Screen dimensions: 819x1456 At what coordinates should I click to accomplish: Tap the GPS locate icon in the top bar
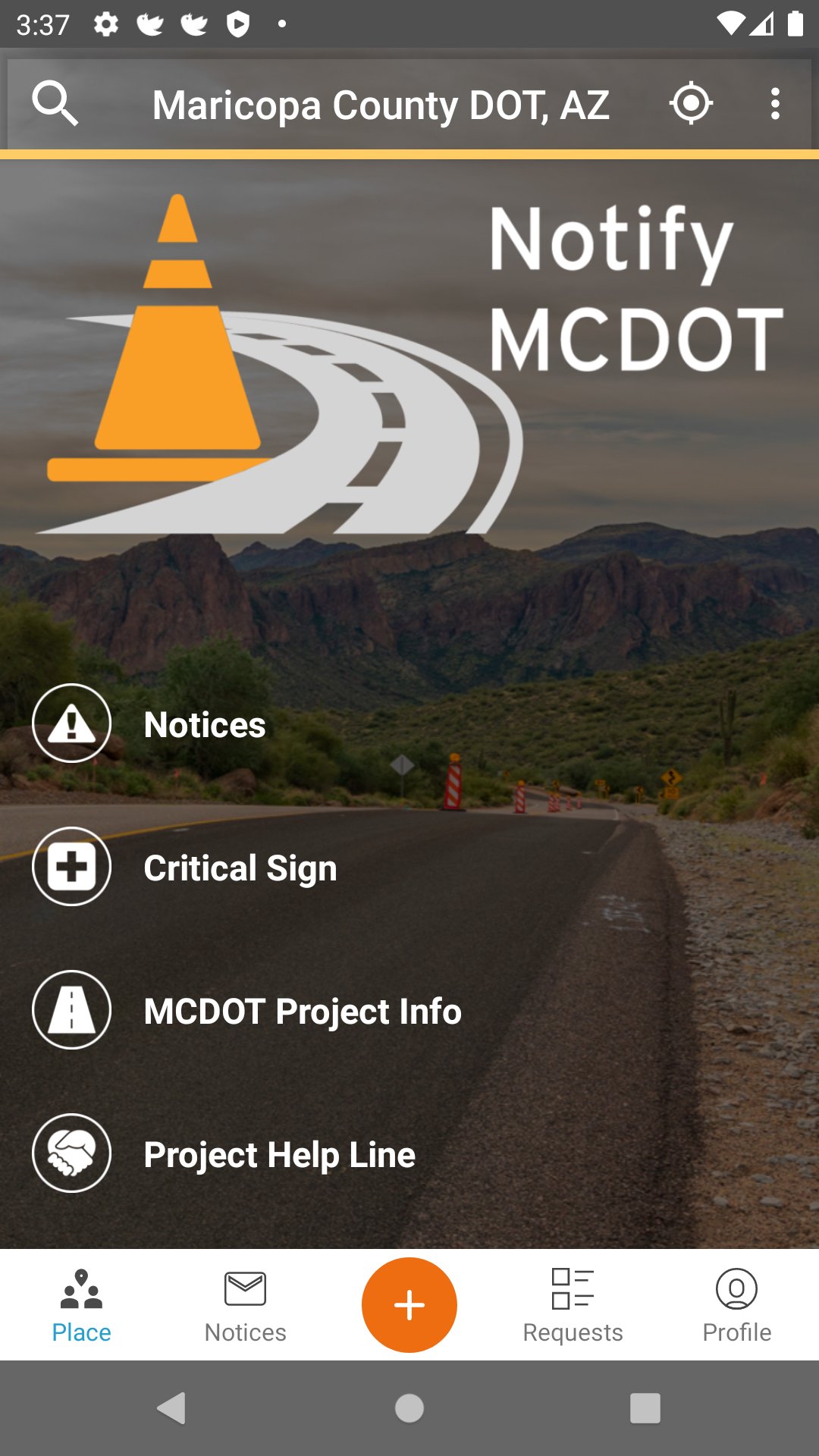pos(691,103)
